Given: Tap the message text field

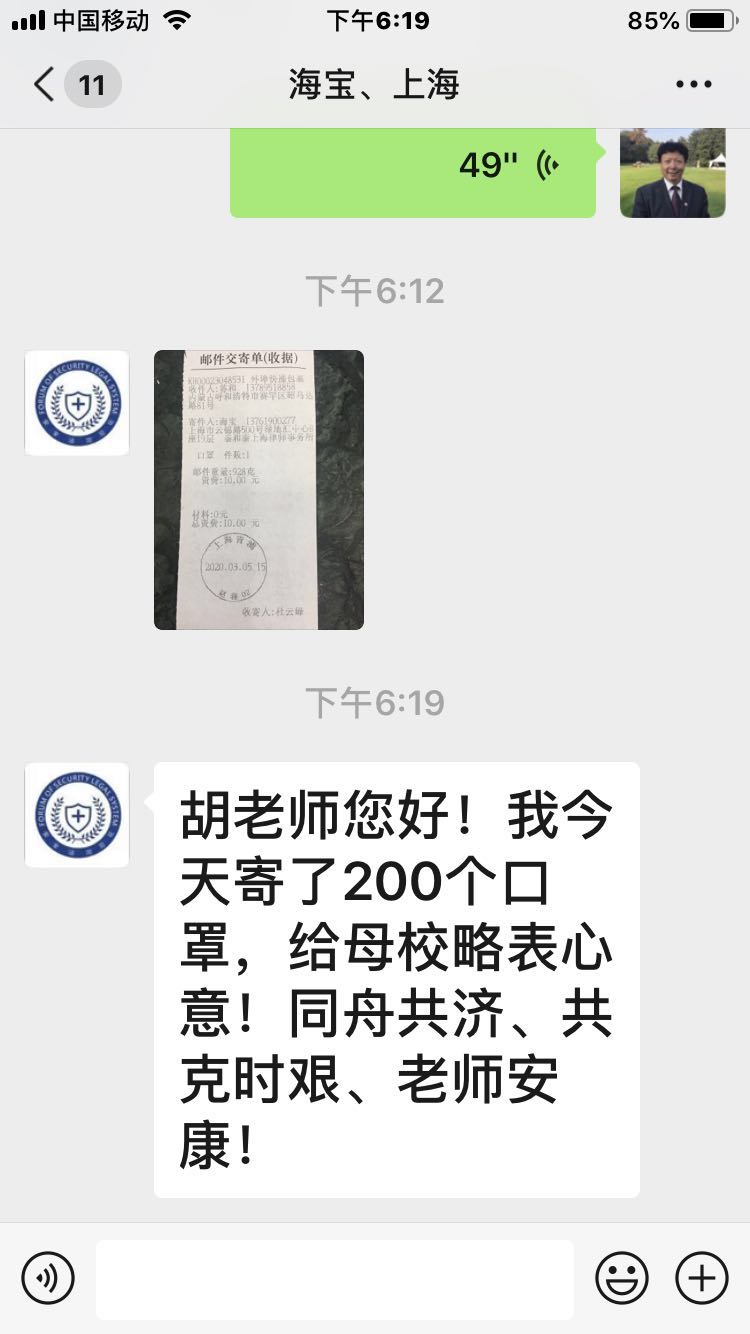Looking at the screenshot, I should click(334, 1278).
